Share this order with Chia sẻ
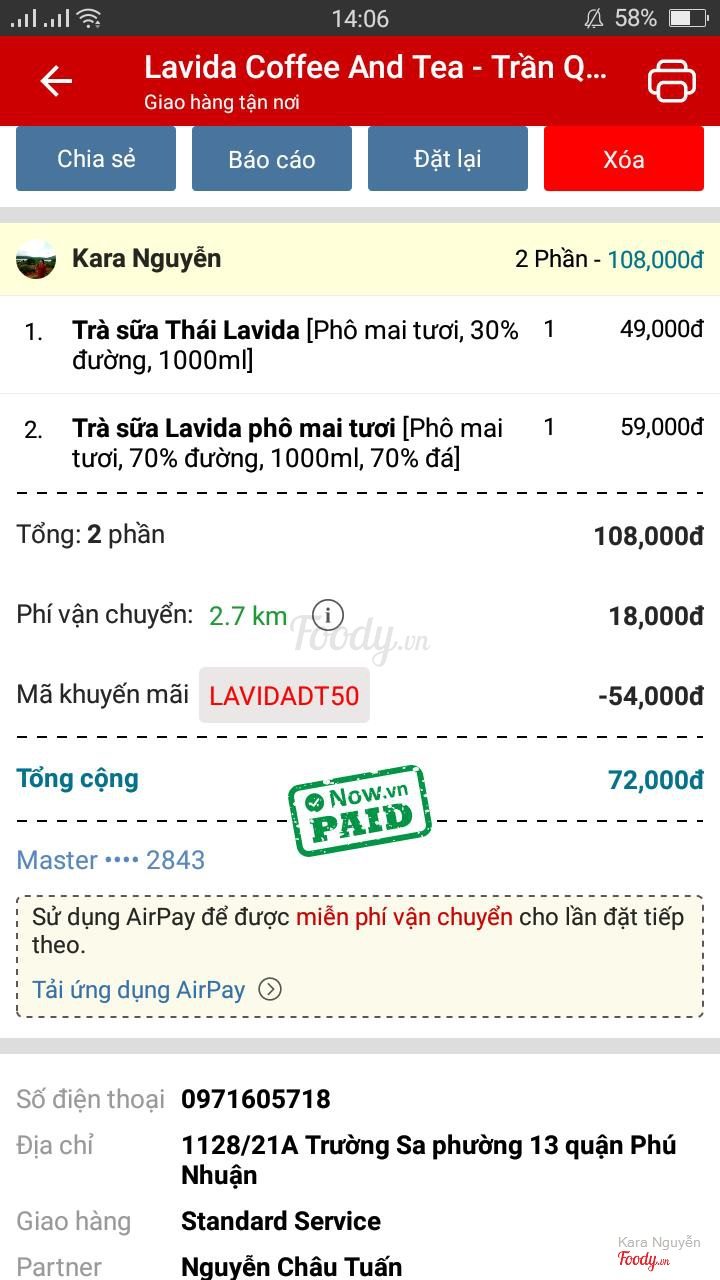 tap(96, 159)
